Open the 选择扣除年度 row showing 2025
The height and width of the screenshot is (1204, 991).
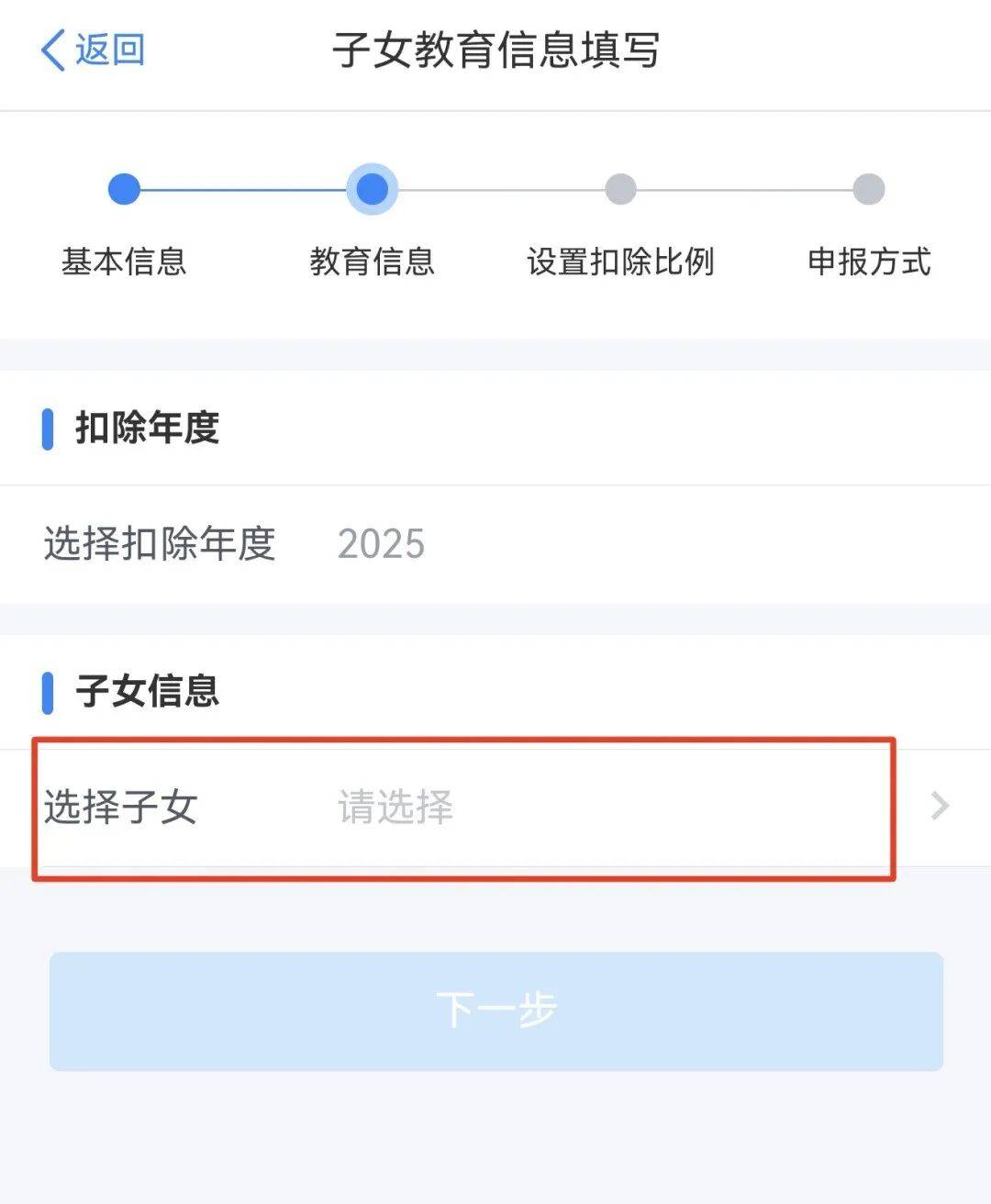(x=495, y=544)
